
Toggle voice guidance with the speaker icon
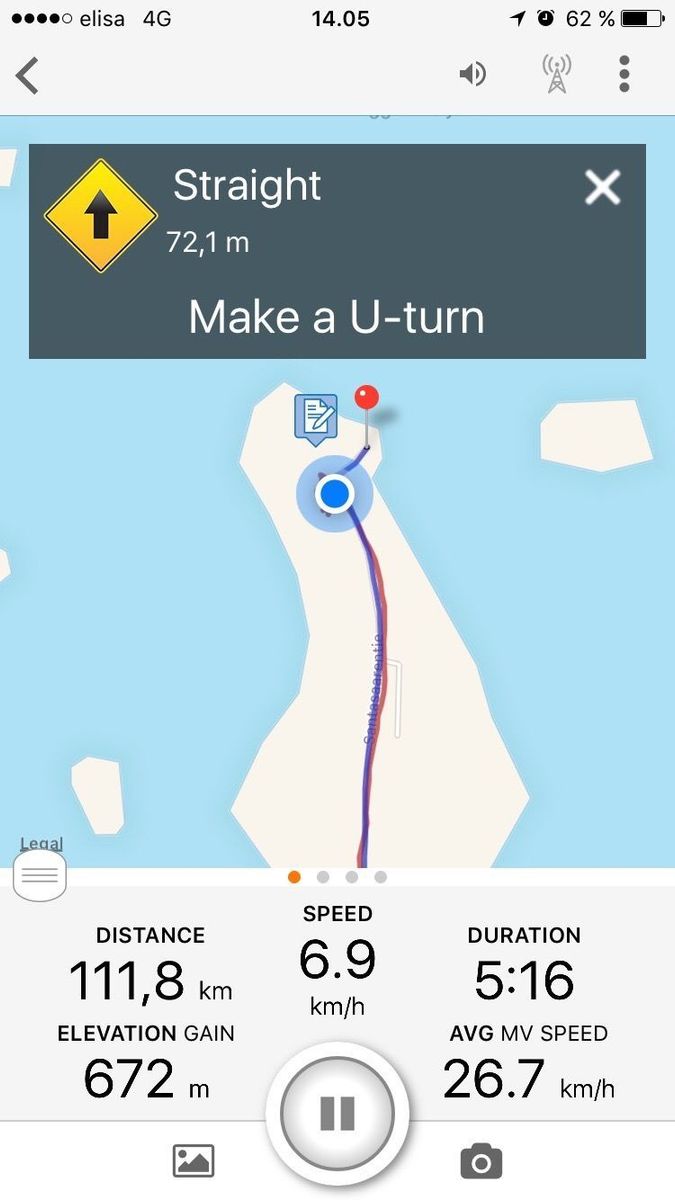[472, 74]
